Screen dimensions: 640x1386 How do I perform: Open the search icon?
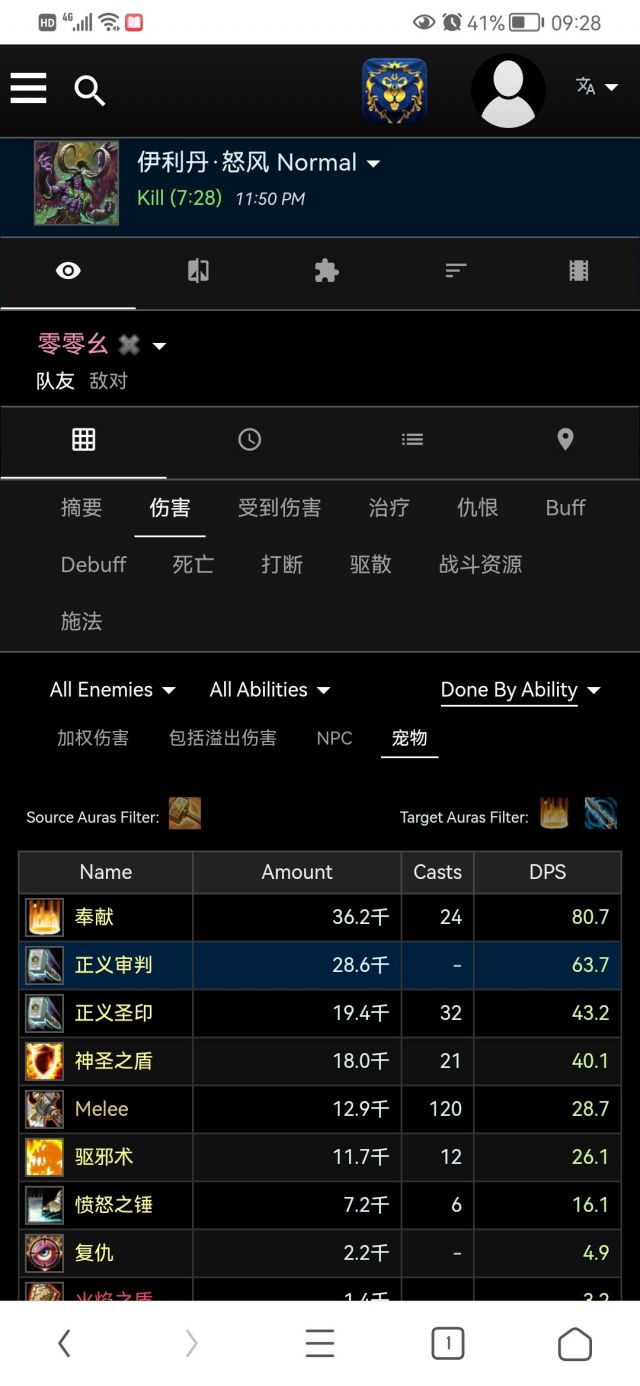[90, 91]
